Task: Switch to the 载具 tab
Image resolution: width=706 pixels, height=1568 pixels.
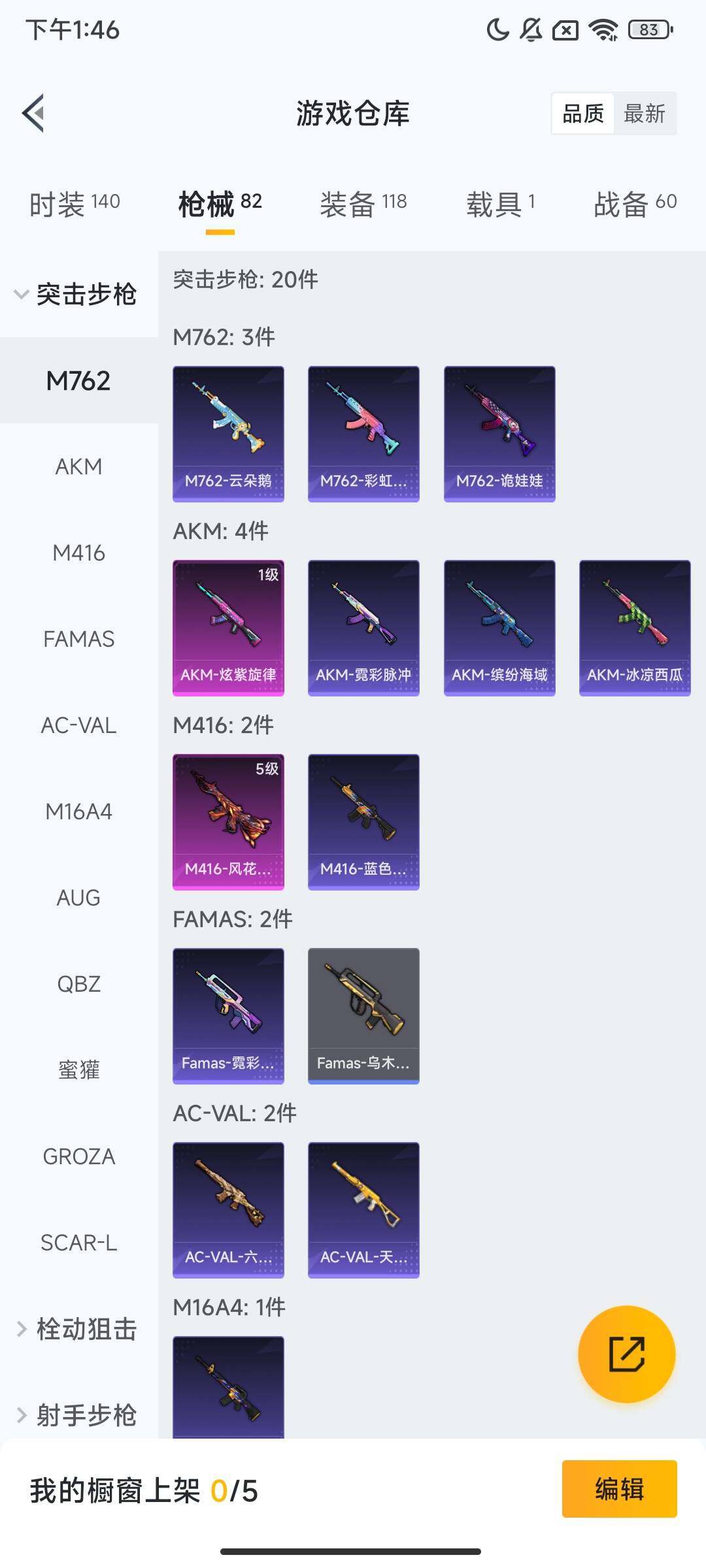Action: (x=501, y=204)
